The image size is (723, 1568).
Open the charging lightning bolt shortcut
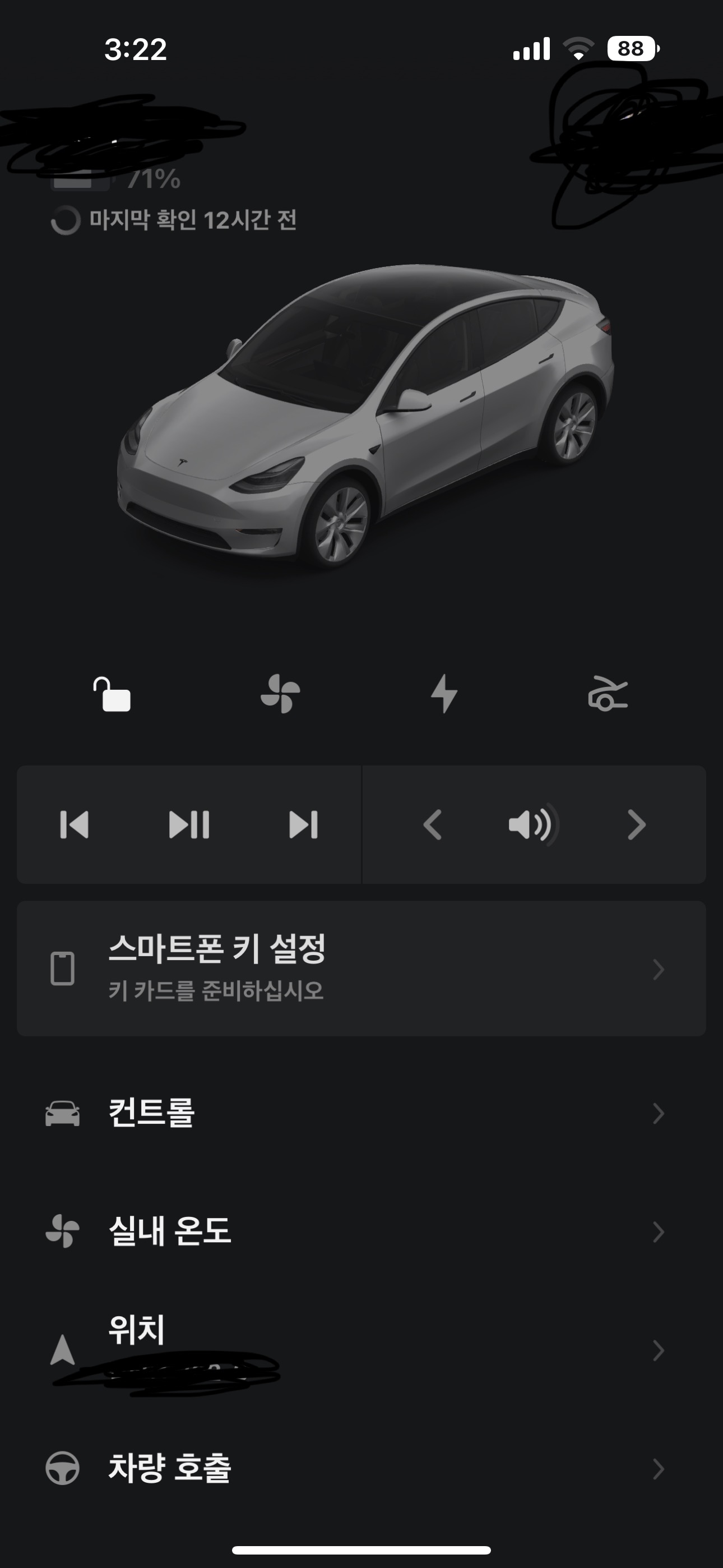pos(444,694)
